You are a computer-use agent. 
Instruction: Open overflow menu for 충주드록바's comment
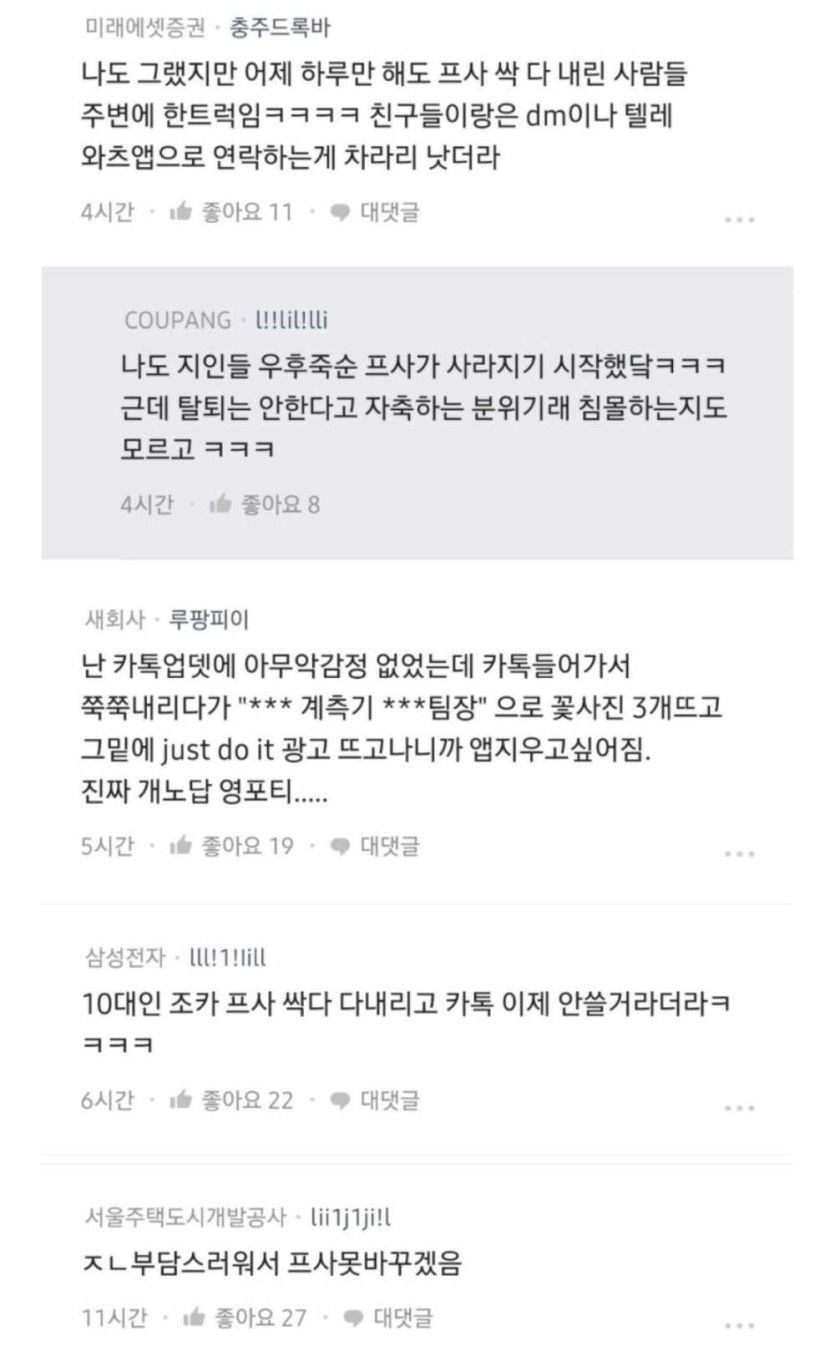pos(739,218)
